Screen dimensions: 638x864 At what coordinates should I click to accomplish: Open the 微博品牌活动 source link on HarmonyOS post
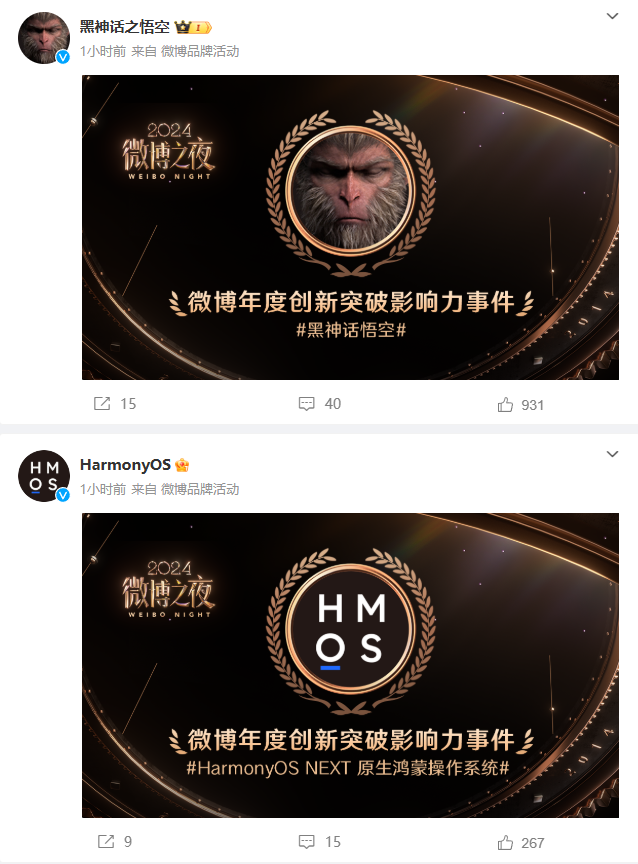tap(200, 489)
